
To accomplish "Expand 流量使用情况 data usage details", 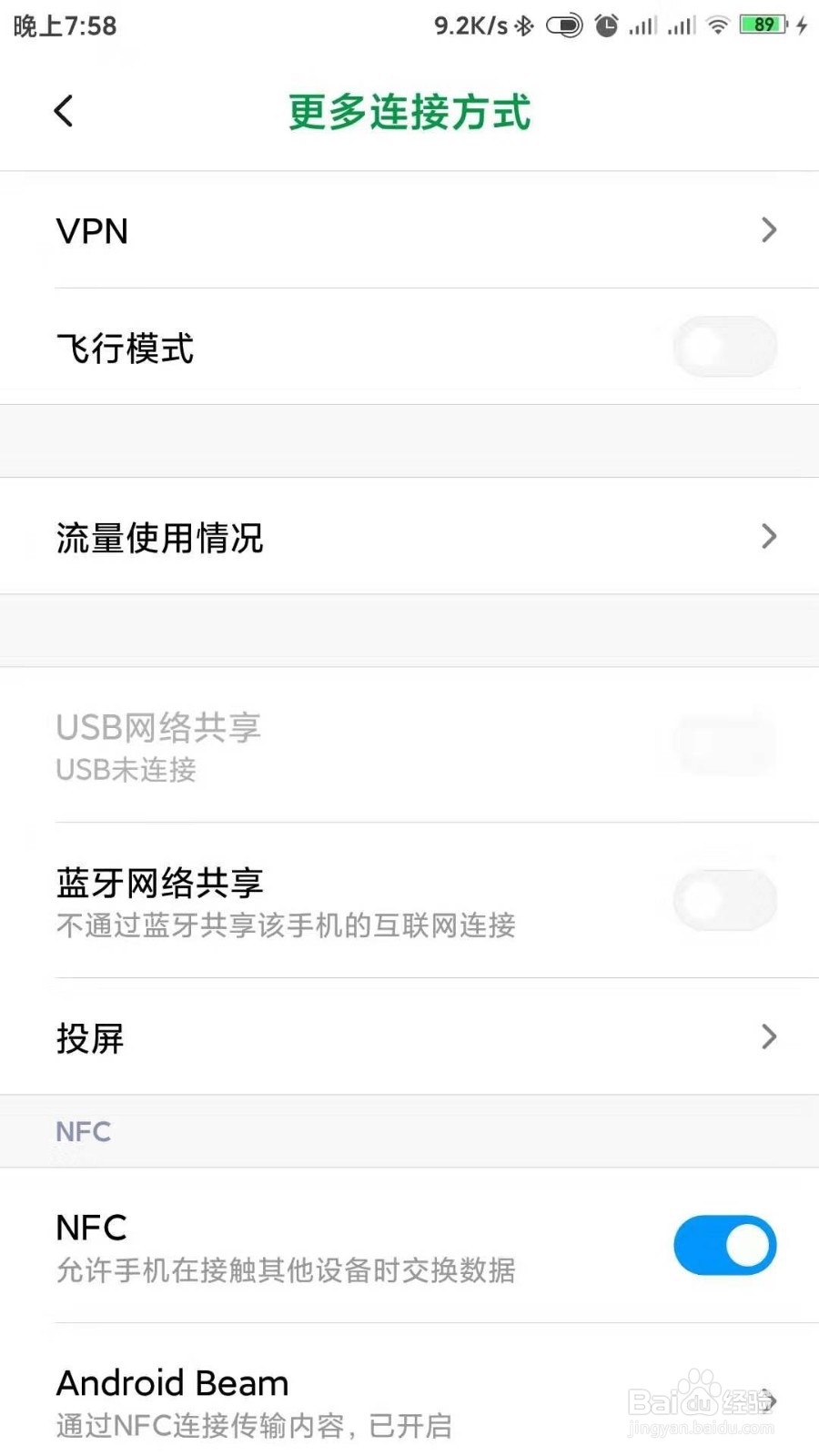I will pos(769,537).
